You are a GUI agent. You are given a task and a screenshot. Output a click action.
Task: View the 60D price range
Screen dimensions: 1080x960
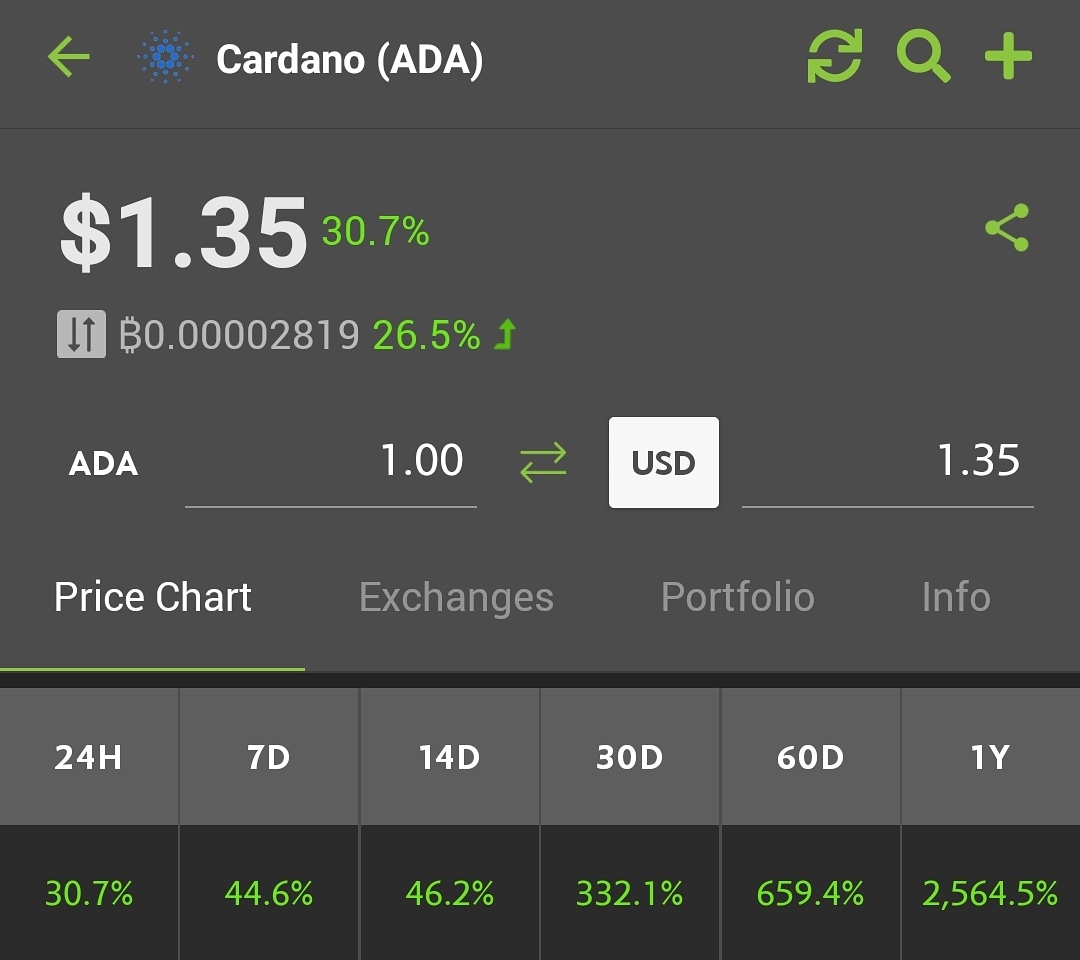[810, 757]
